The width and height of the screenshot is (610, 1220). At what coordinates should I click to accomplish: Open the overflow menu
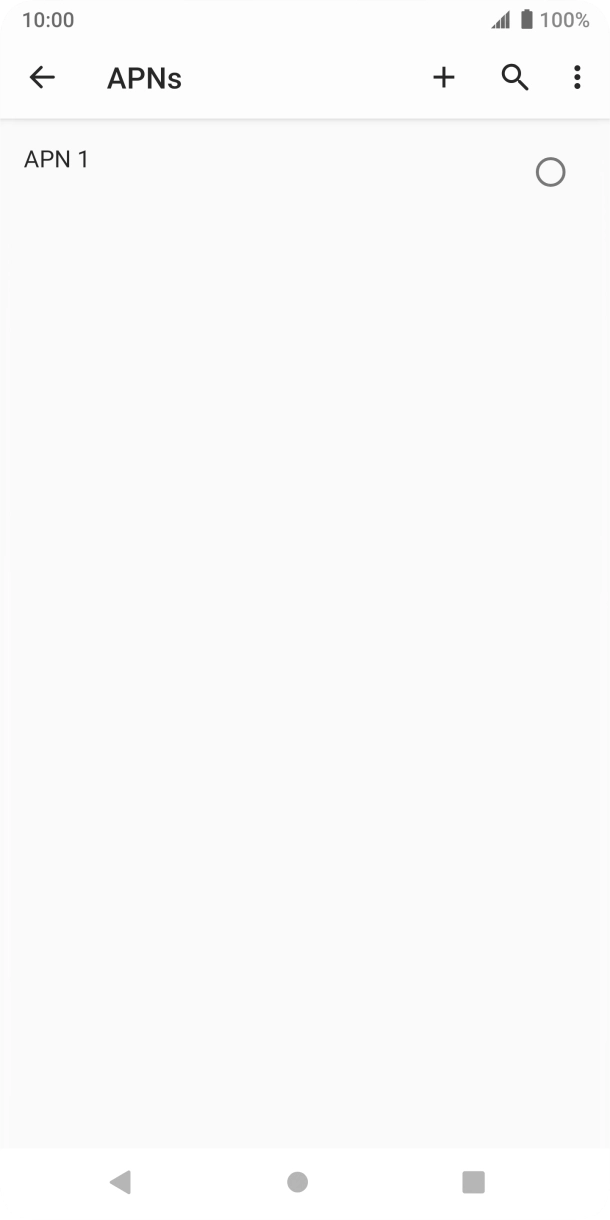pos(577,78)
